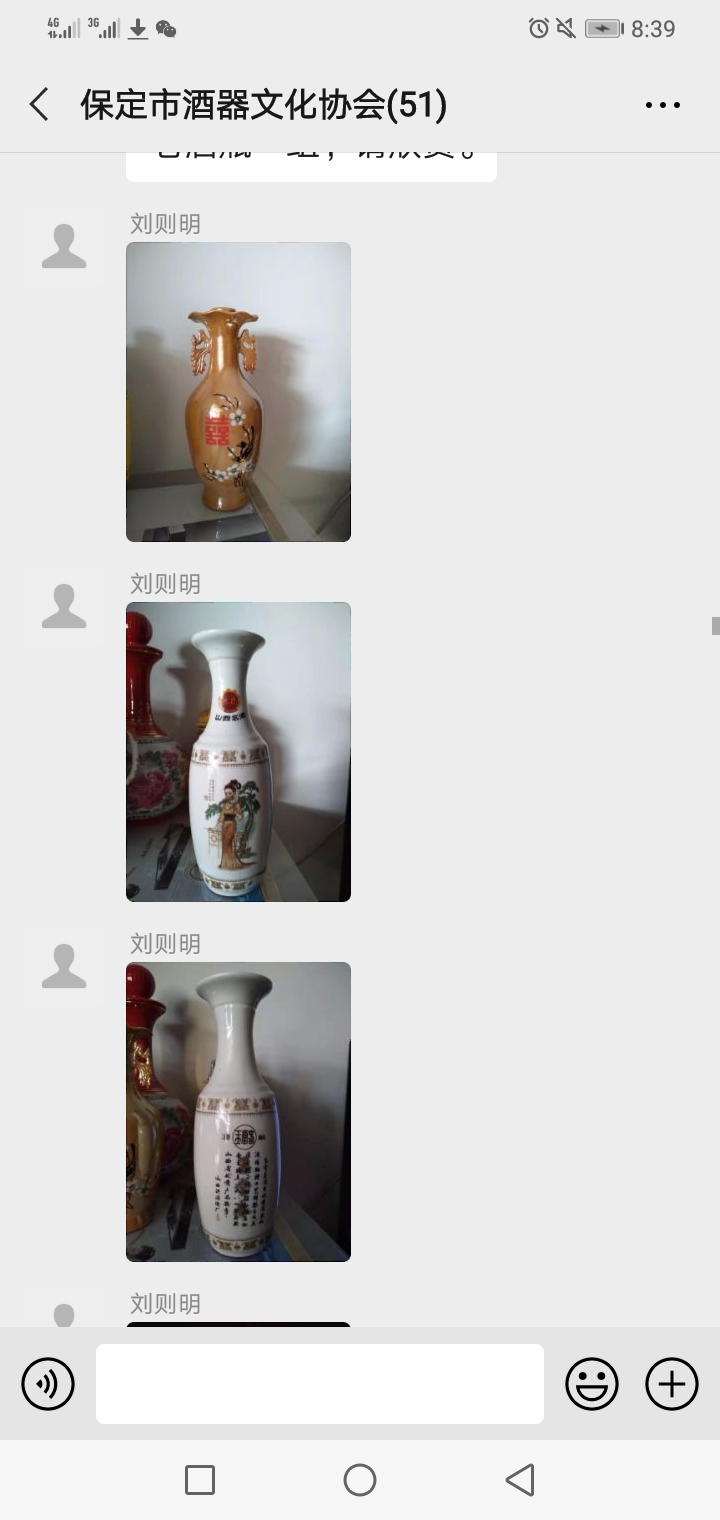Enlarge the white vase photo with calligraphy text
Image resolution: width=720 pixels, height=1520 pixels.
click(238, 1112)
